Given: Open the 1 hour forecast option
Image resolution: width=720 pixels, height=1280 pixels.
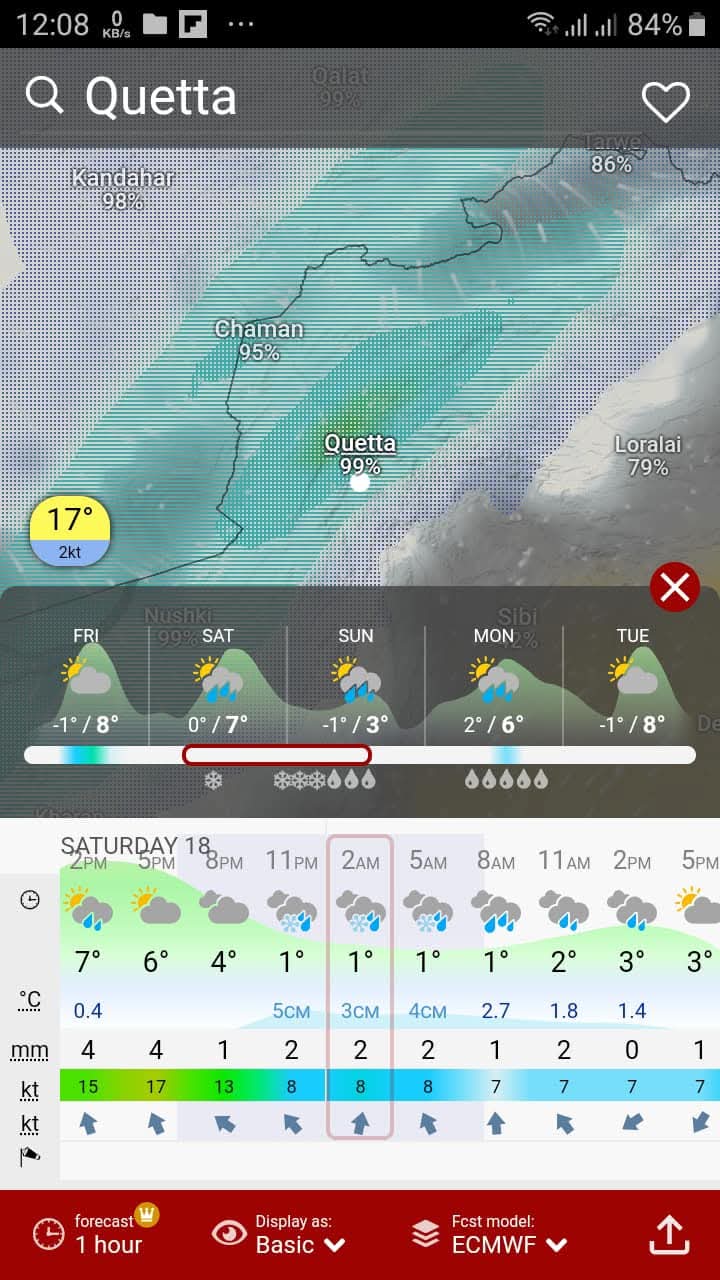Looking at the screenshot, I should pyautogui.click(x=88, y=1234).
